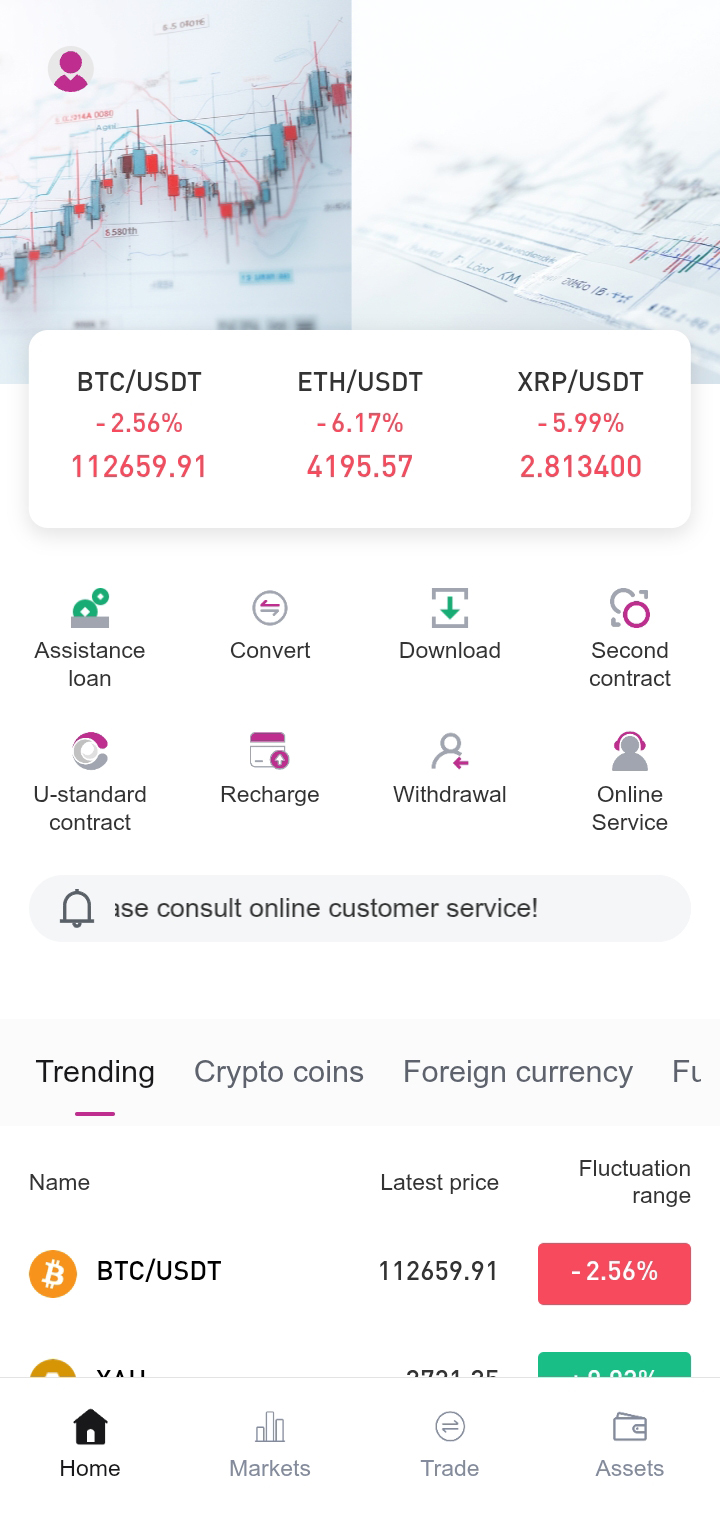This screenshot has height=1532, width=720.
Task: View BTC/USDT price details
Action: [x=139, y=424]
